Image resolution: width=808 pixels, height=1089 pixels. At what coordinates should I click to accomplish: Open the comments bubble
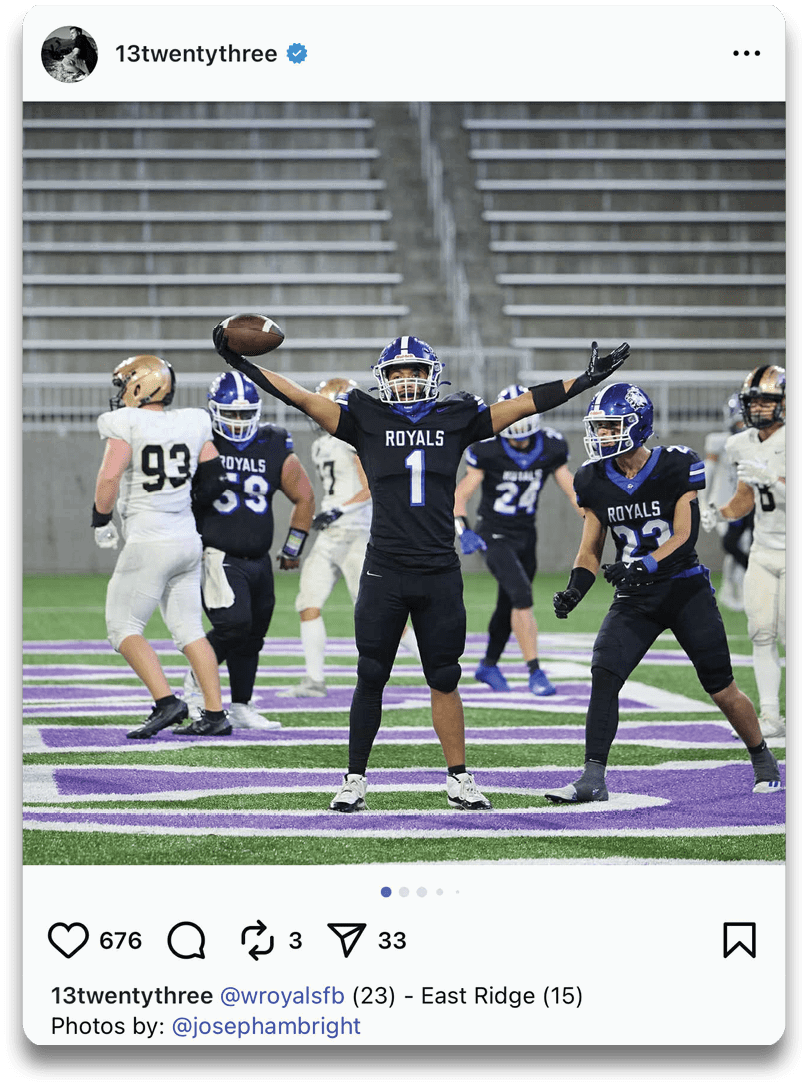click(186, 940)
